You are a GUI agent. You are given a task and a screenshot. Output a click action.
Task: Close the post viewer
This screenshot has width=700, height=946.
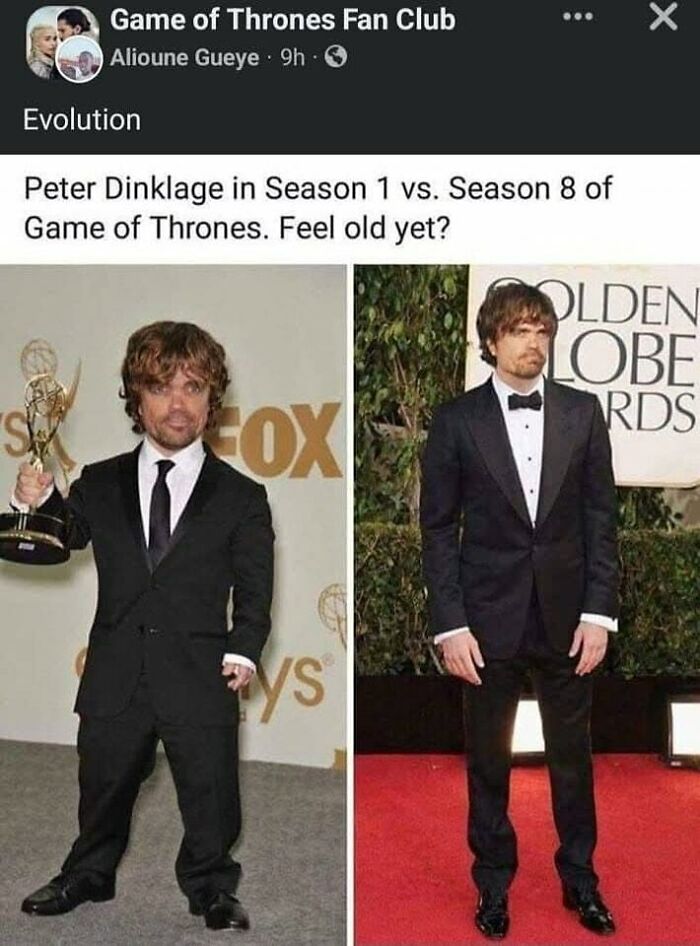click(663, 19)
